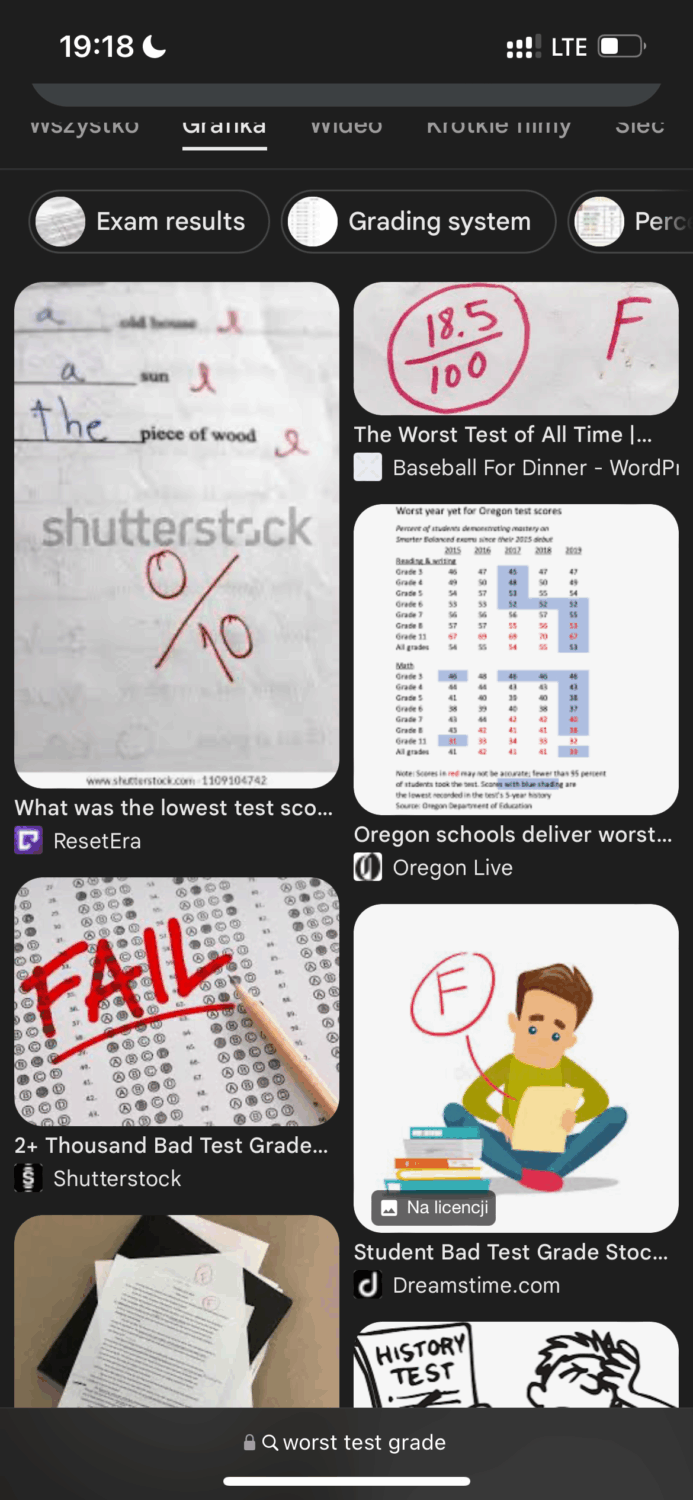Open The Worst Test of All Time image
Screen dimensions: 693x1500
(516, 349)
